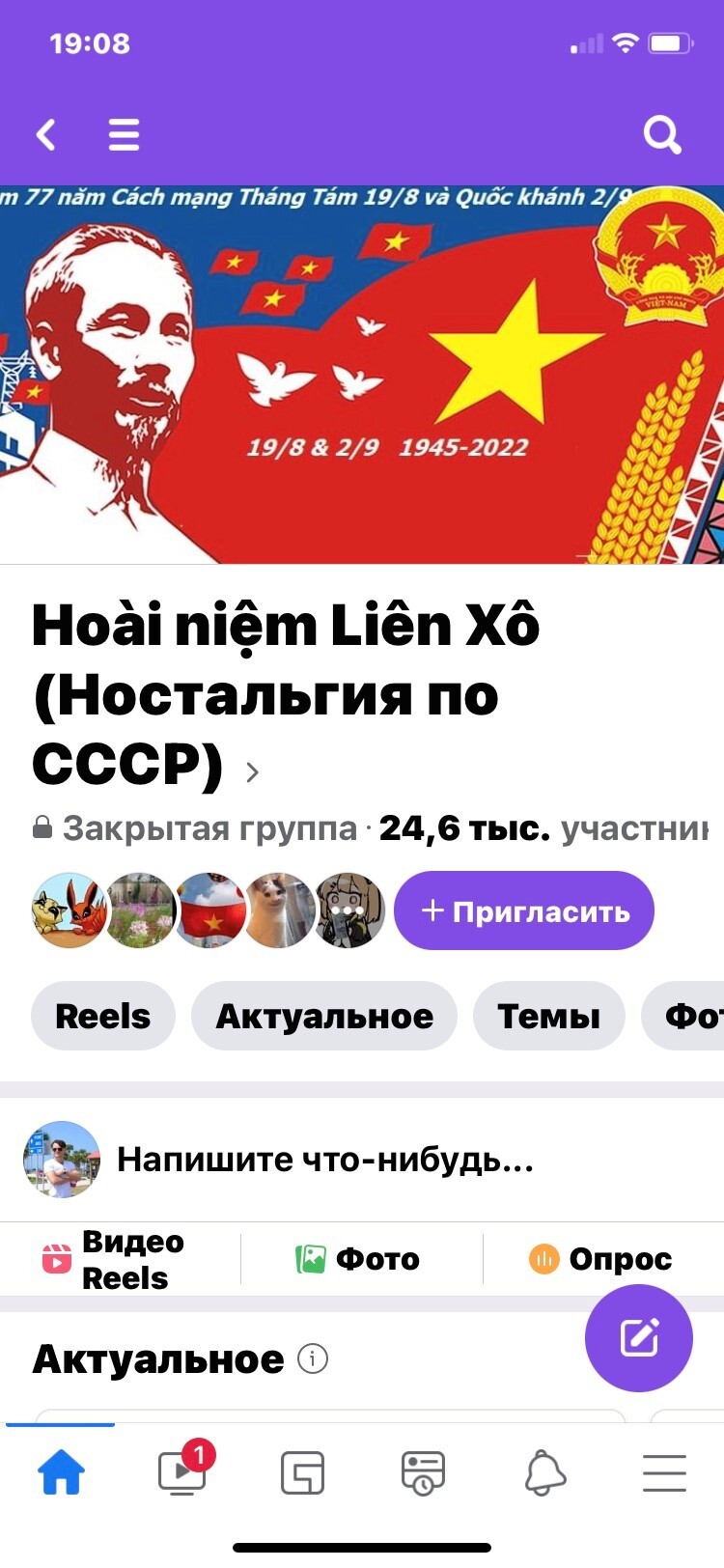The image size is (724, 1568).
Task: Add Фото to a post
Action: tap(358, 1259)
